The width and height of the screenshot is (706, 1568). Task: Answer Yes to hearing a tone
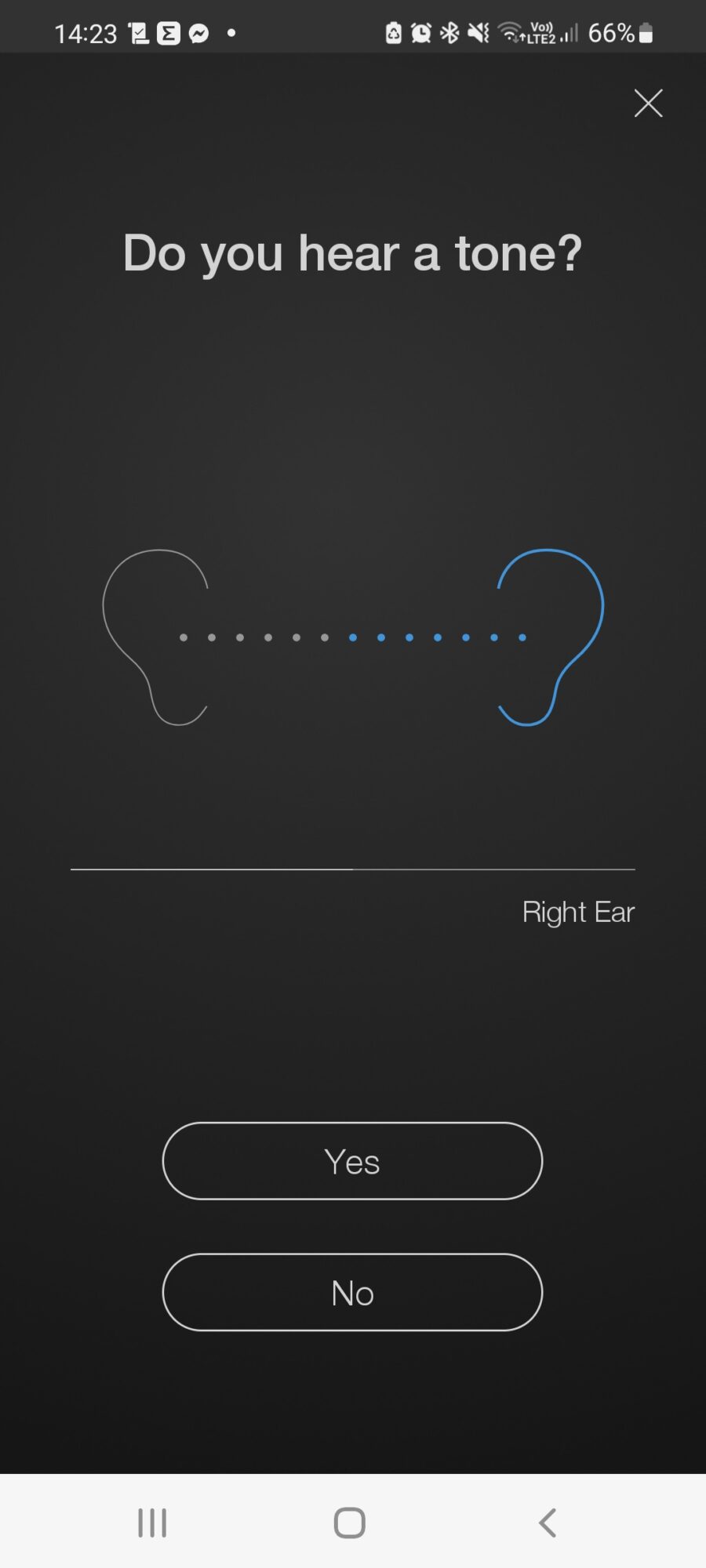(352, 1161)
